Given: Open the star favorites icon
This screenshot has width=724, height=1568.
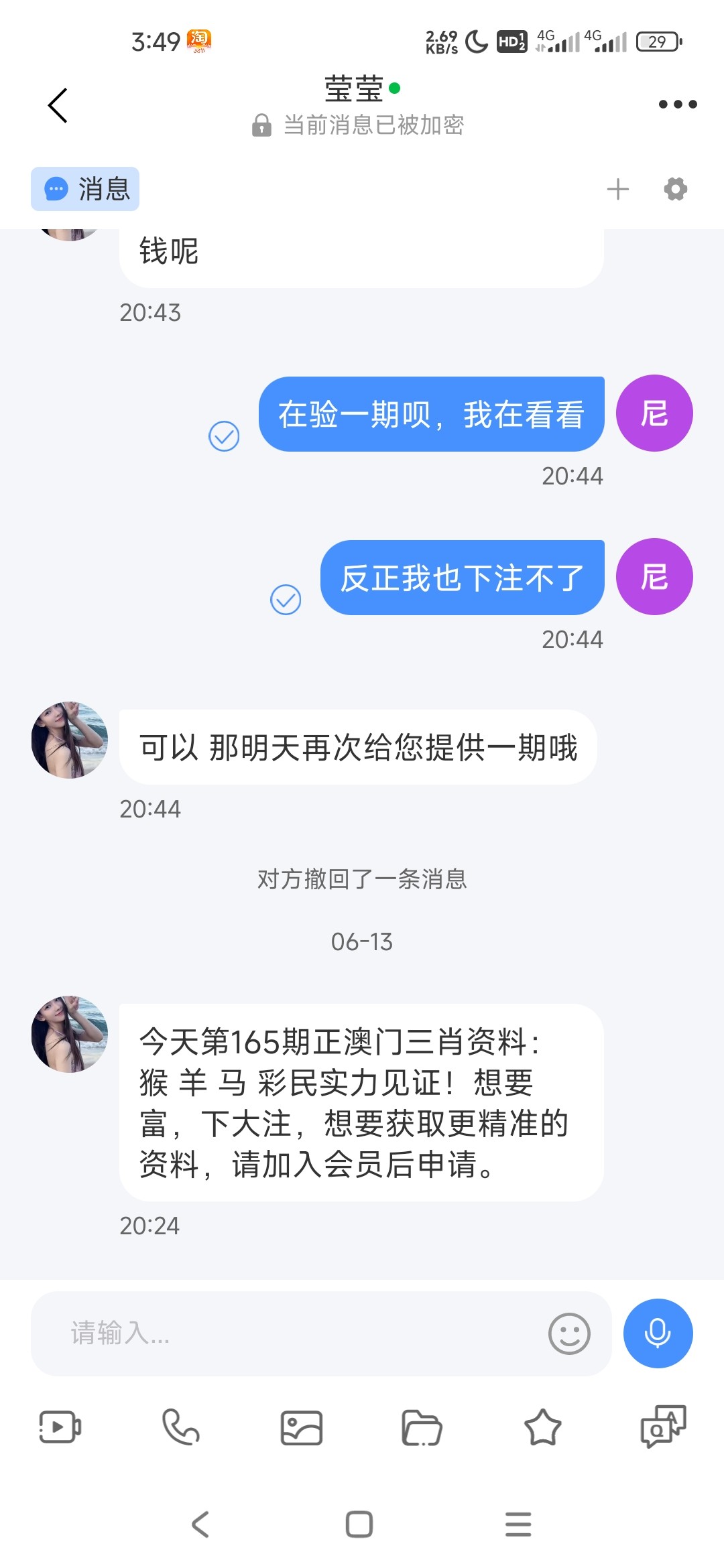Looking at the screenshot, I should click(542, 1427).
